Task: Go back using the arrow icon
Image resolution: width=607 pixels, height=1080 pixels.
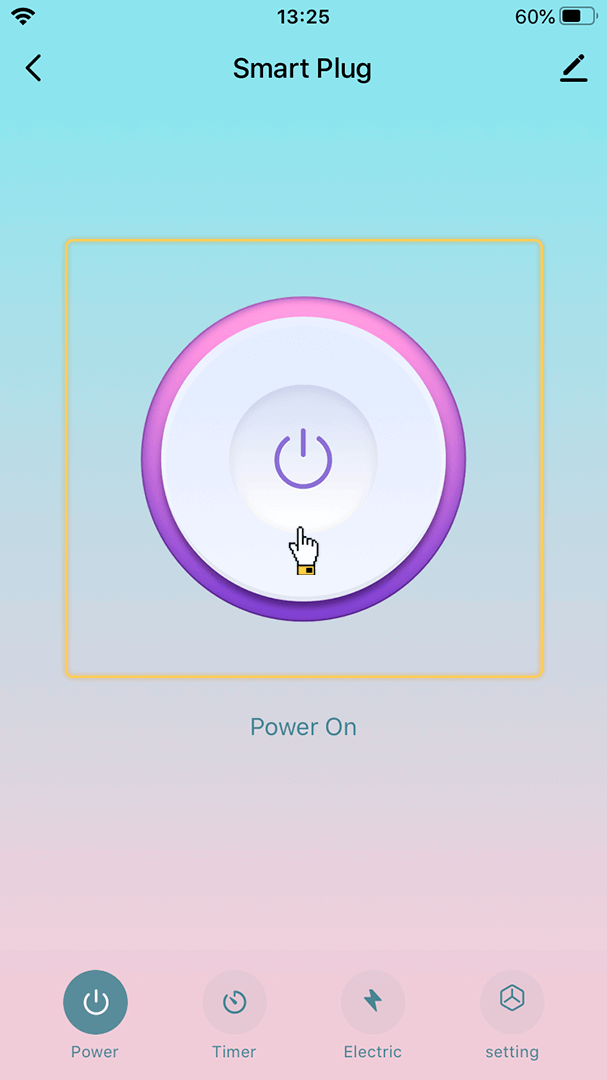Action: click(34, 68)
